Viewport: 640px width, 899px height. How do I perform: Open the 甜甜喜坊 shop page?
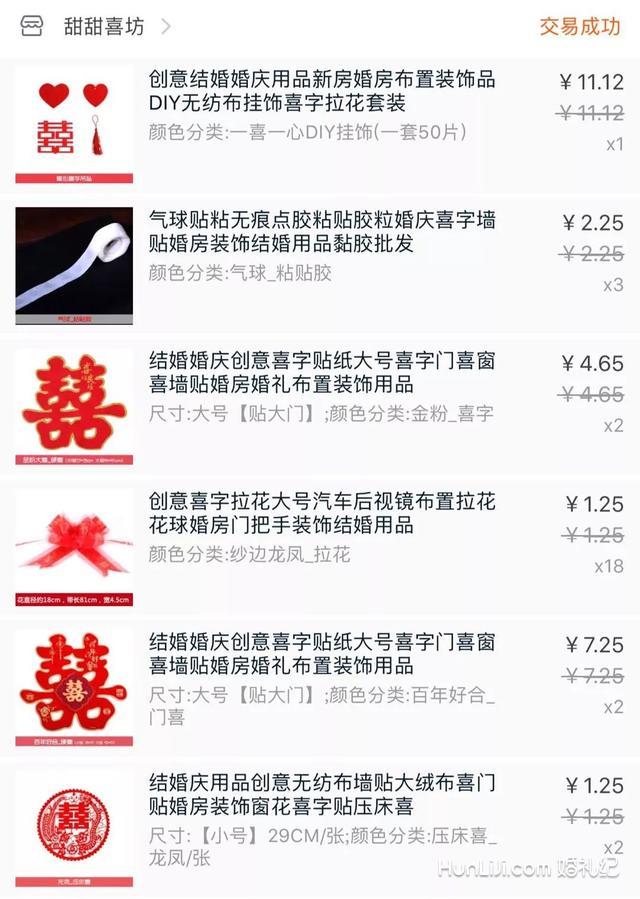coord(104,27)
